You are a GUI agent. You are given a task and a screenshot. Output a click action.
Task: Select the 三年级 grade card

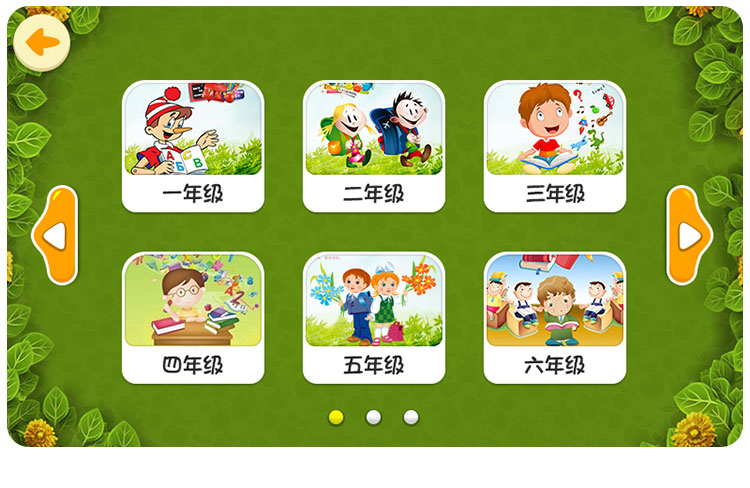click(x=555, y=146)
